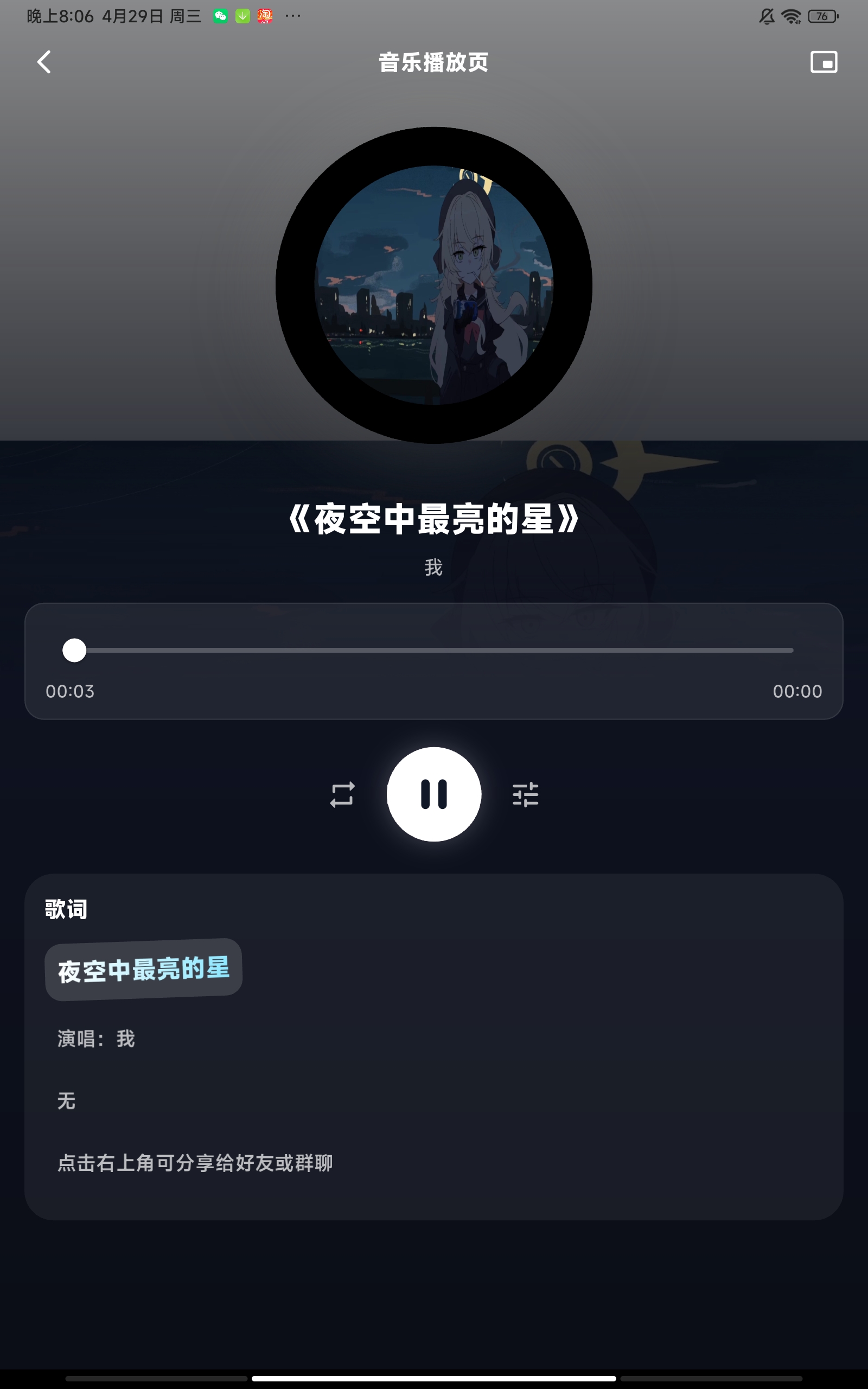Go back from the music player page
The image size is (868, 1389).
43,62
